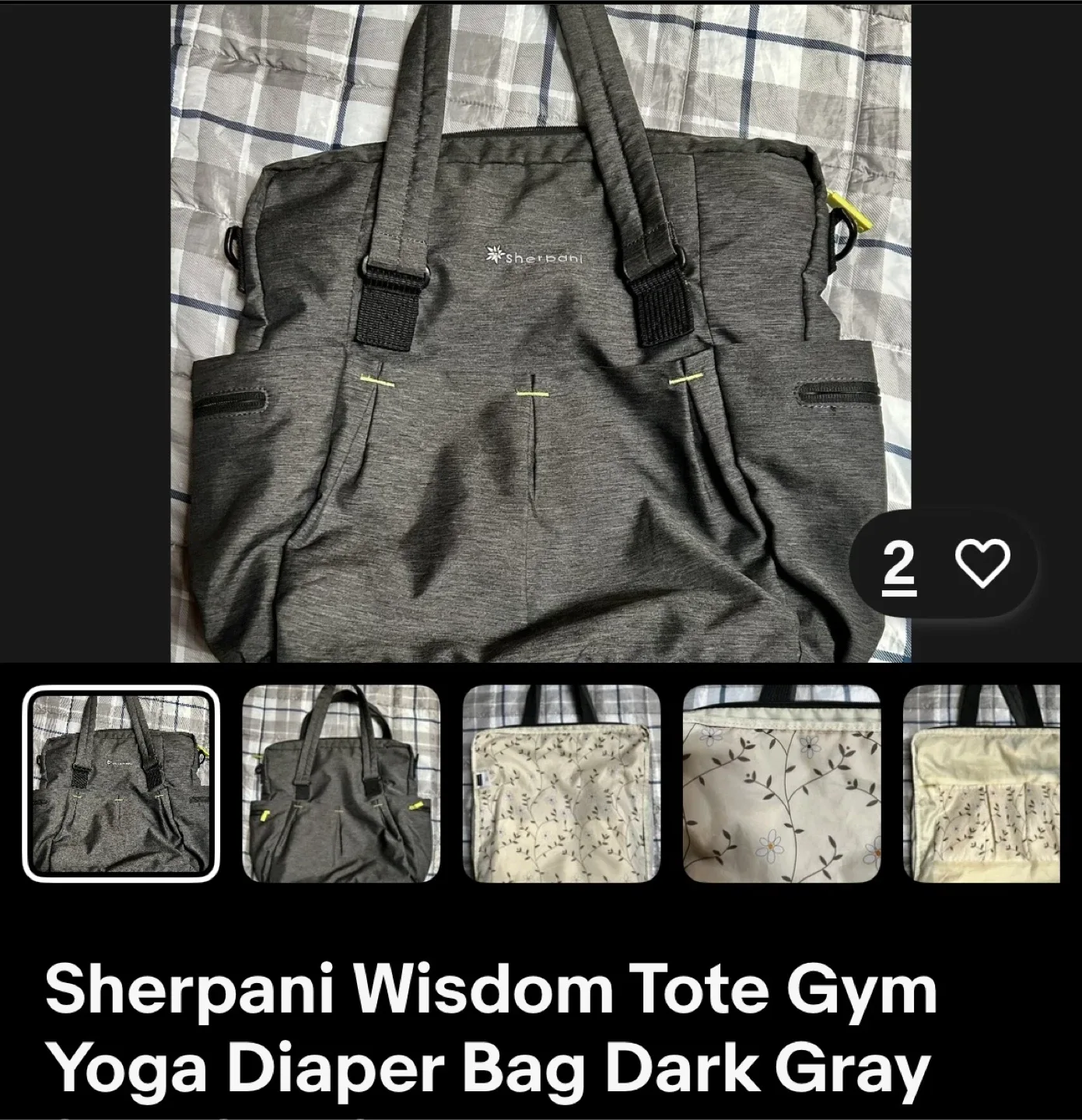Click the Sherpani logo on the bag image
The height and width of the screenshot is (1120, 1082).
(535, 257)
